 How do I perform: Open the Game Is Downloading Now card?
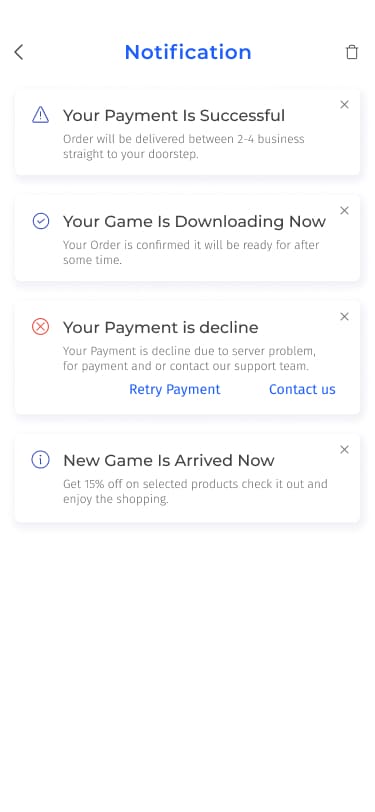click(187, 238)
